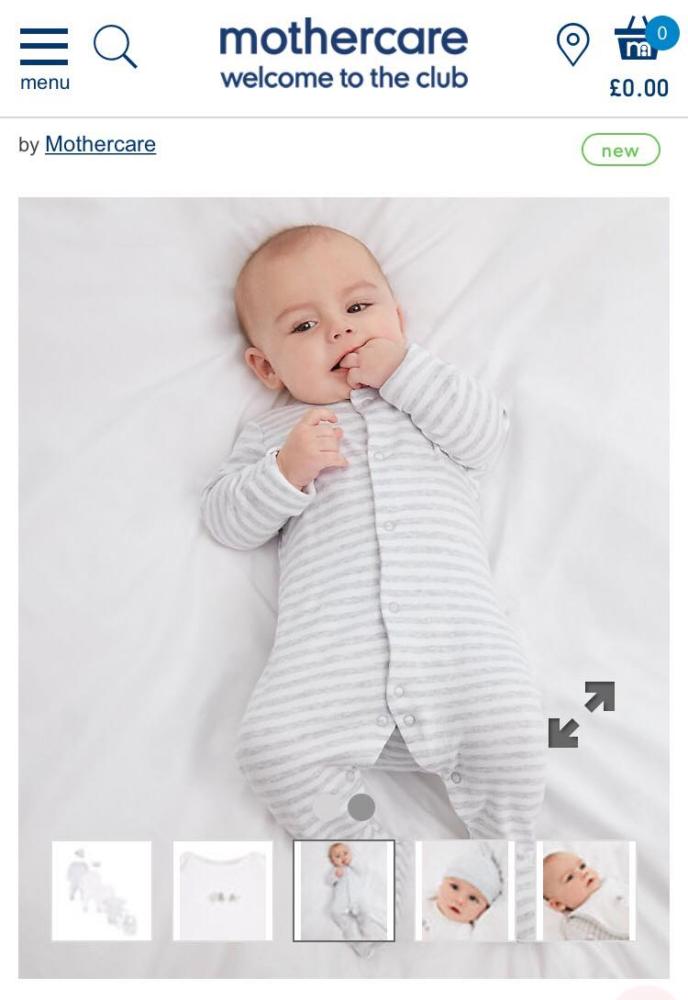Select the striped sleepsuit baby thumbnail
Image resolution: width=688 pixels, height=1000 pixels.
(x=344, y=890)
